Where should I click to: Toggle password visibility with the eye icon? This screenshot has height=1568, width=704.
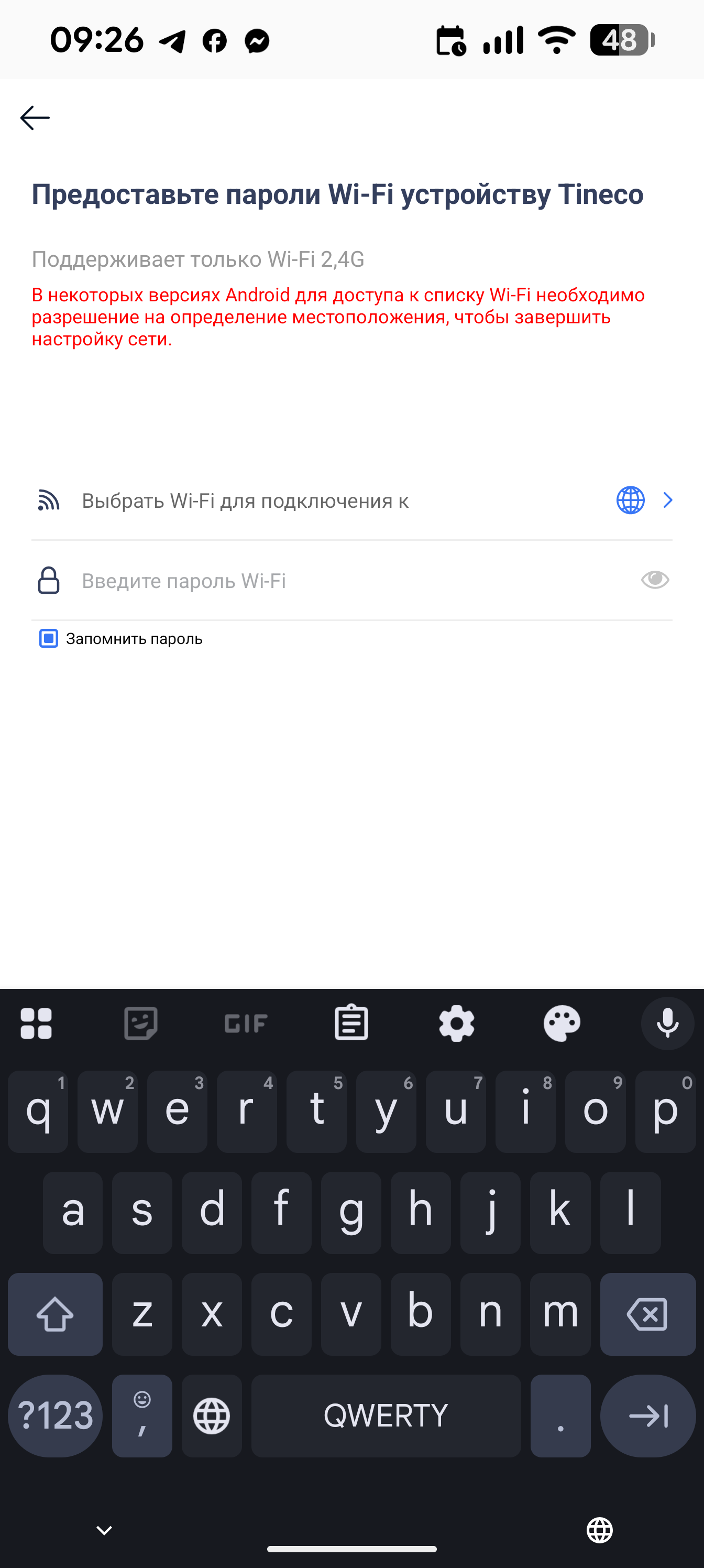coord(655,580)
